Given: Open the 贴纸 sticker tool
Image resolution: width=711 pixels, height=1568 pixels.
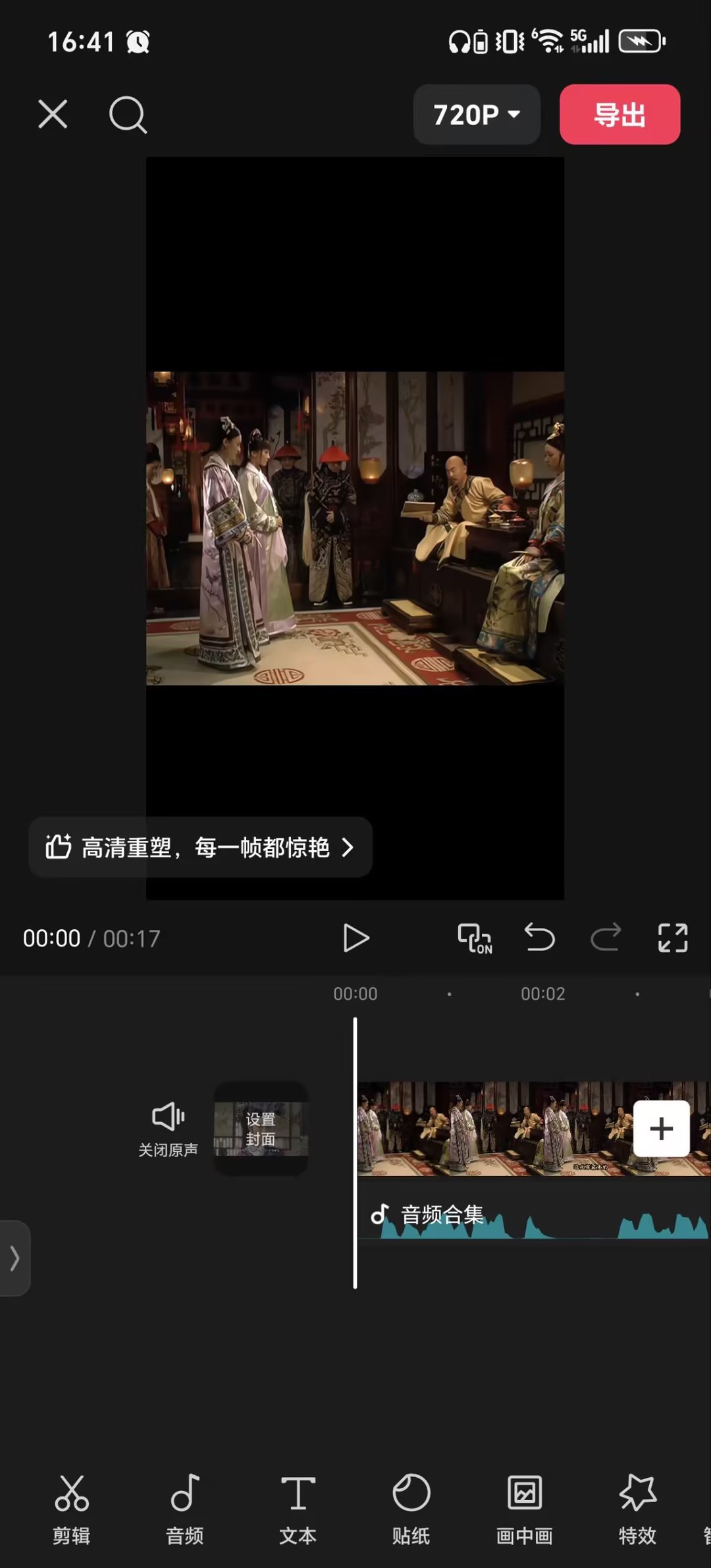Looking at the screenshot, I should (x=411, y=1508).
